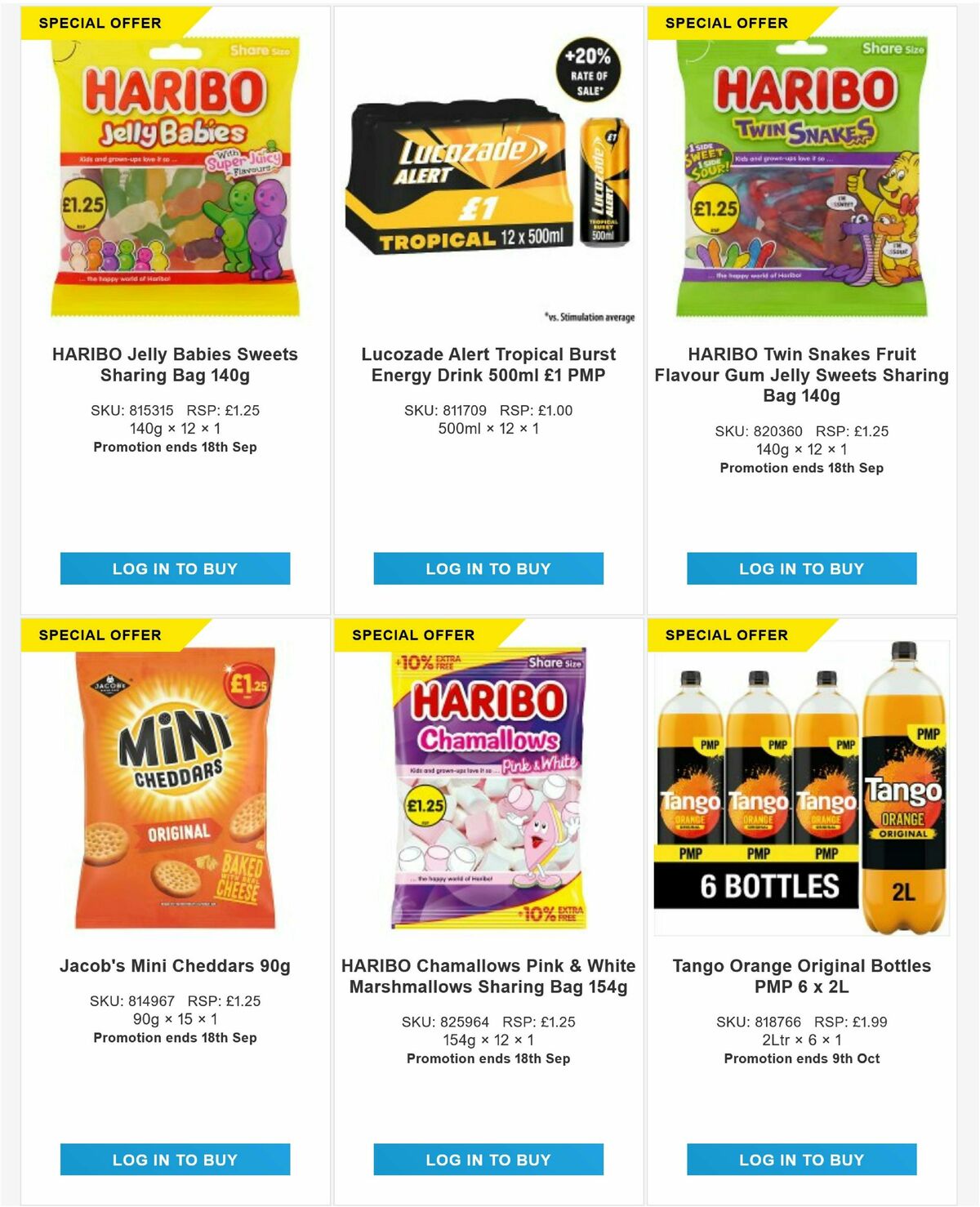Screen dimensions: 980x1207
Task: Click LOG IN TO BUY for HARIBO Jelly Babies
Action: (x=175, y=569)
